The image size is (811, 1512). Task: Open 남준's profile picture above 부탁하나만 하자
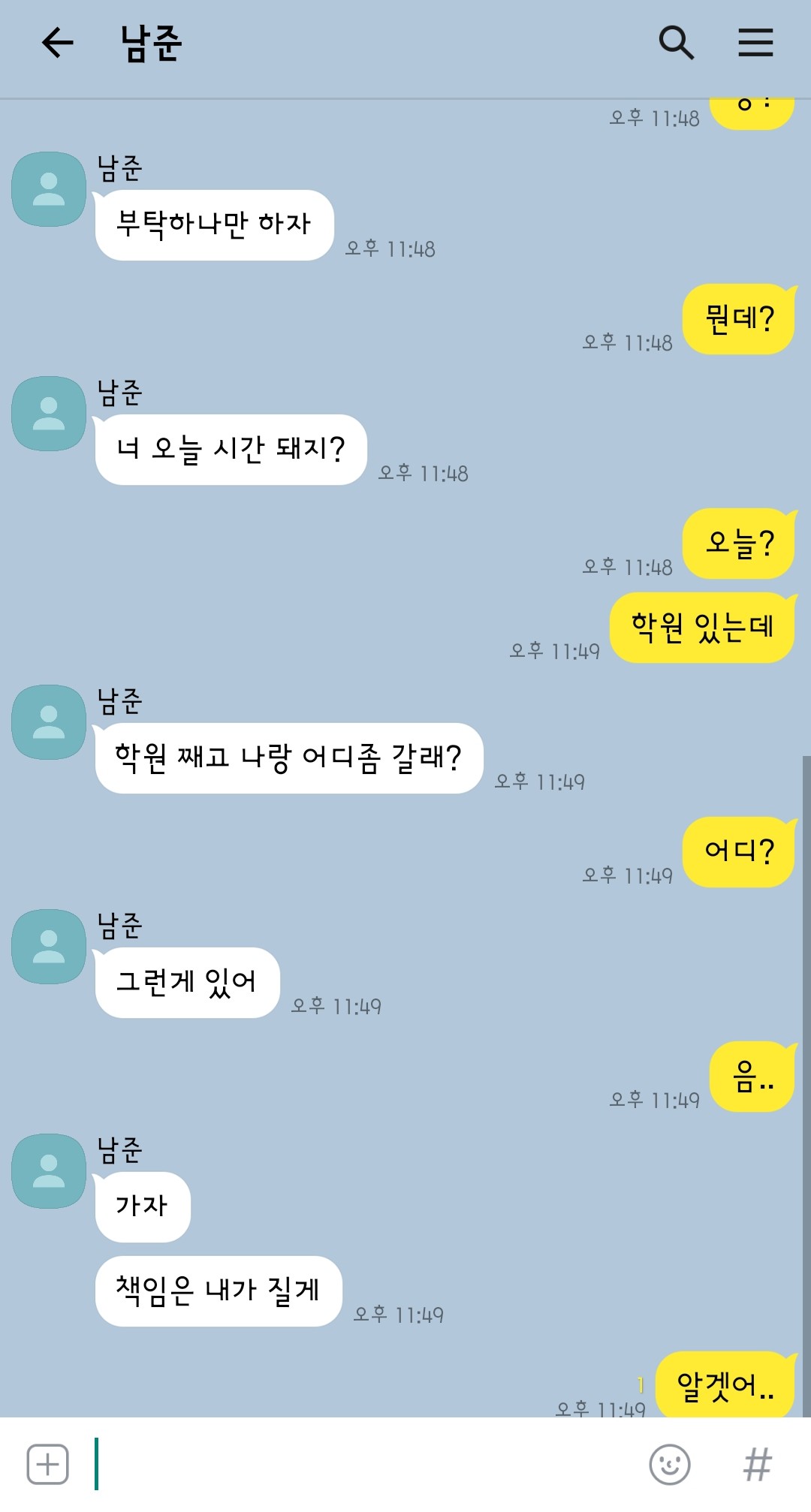coord(49,189)
